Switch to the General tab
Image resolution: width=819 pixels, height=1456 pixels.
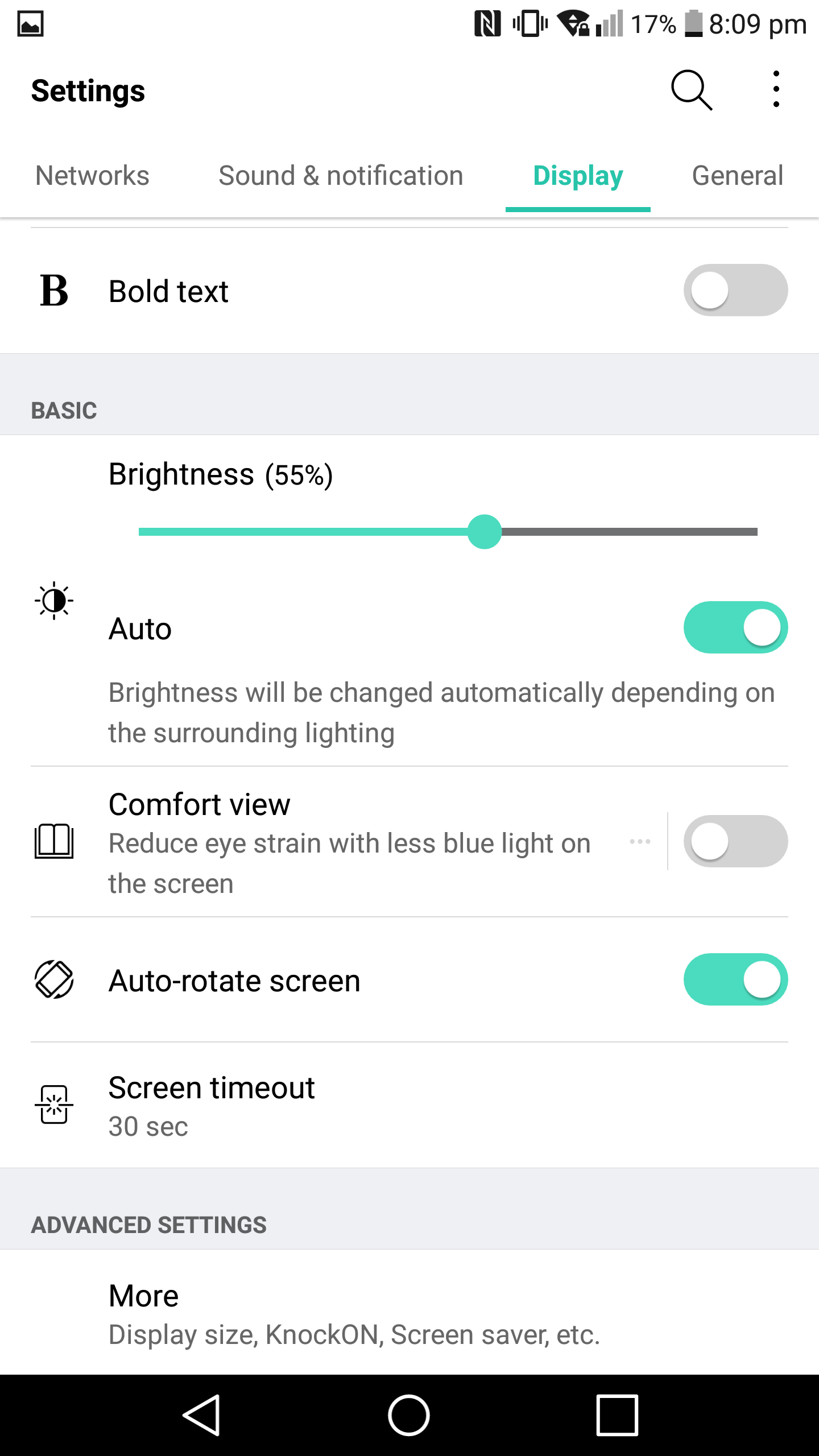737,175
